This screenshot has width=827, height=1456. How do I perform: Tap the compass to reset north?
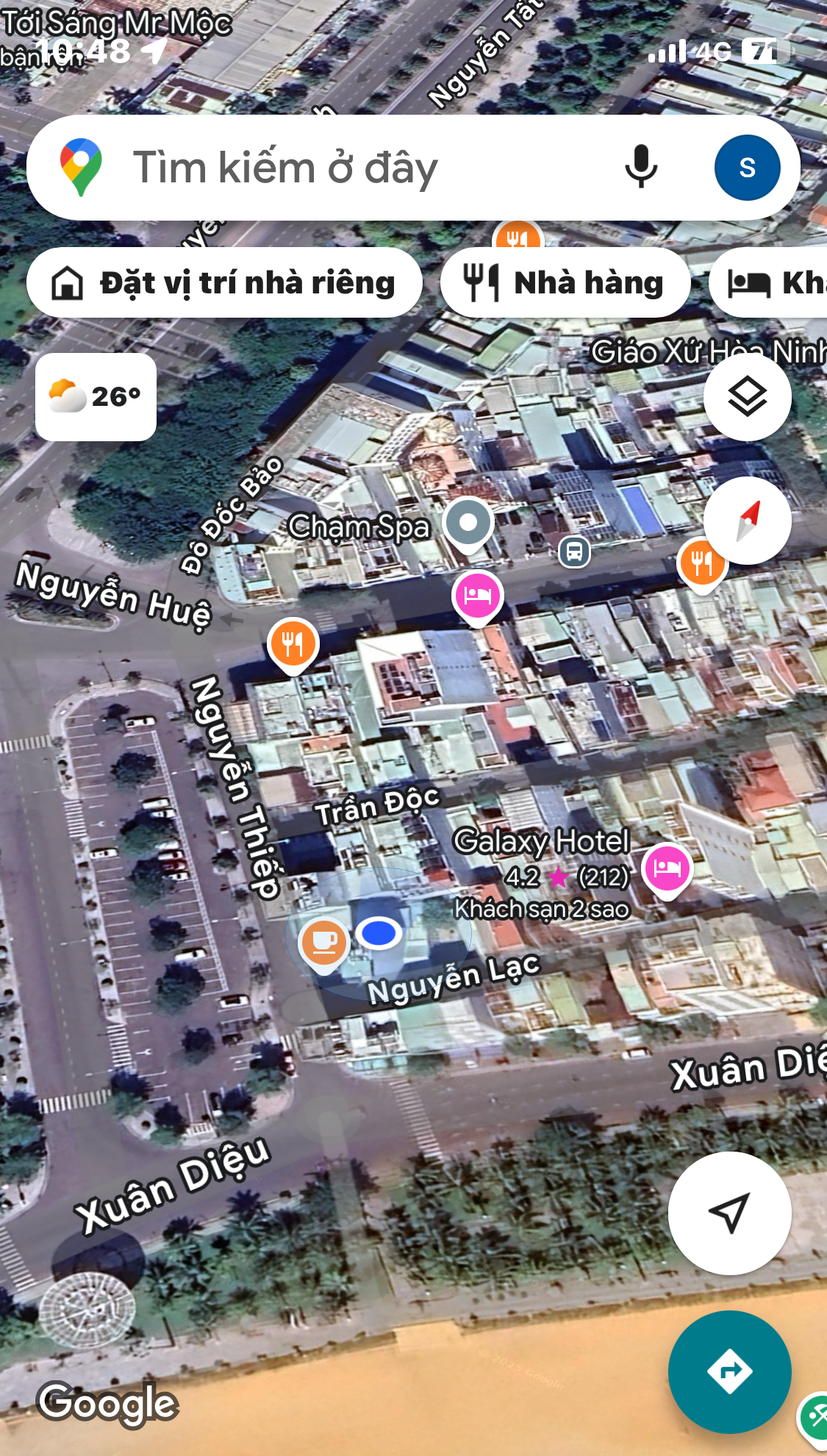pyautogui.click(x=747, y=521)
